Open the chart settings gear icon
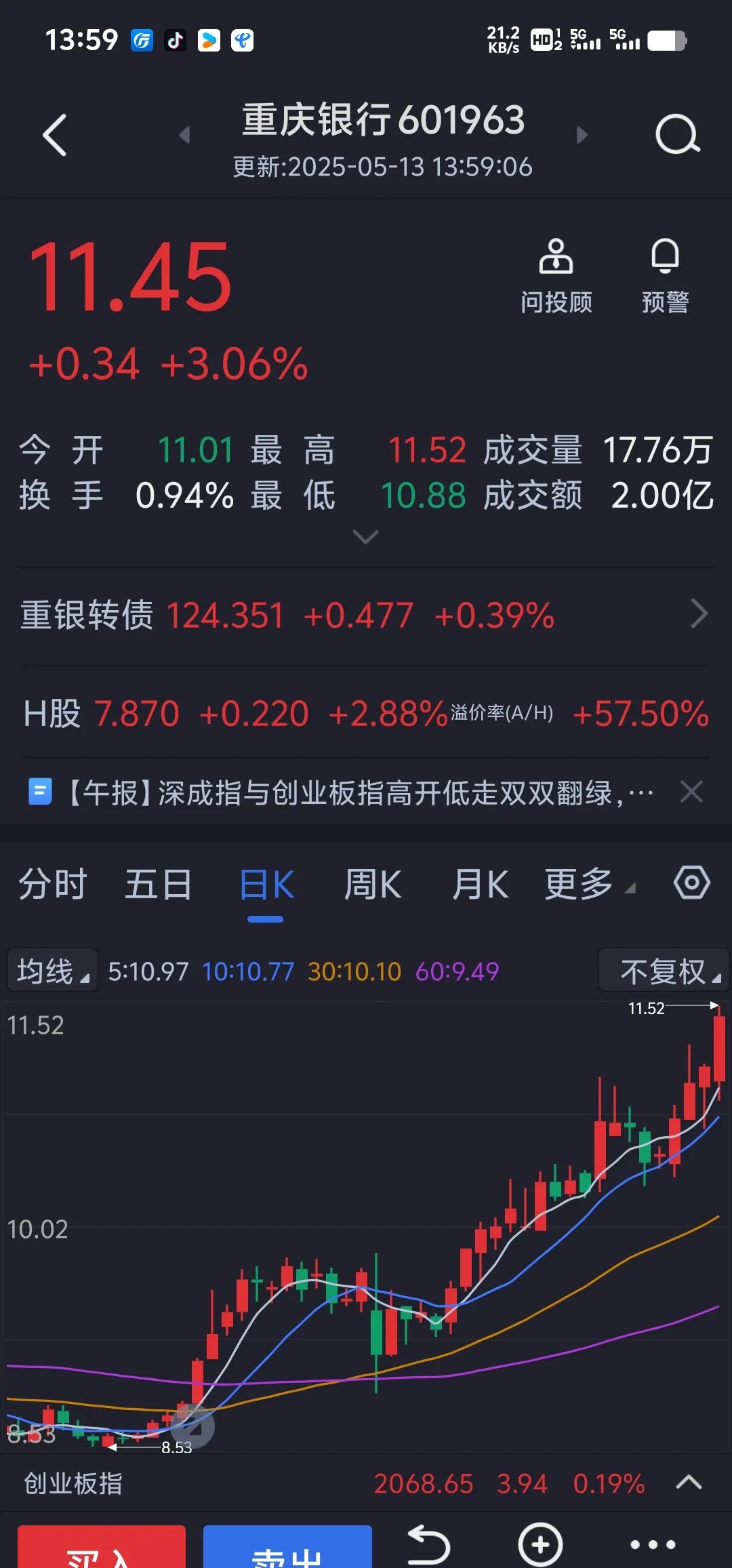This screenshot has height=1568, width=732. [x=691, y=882]
